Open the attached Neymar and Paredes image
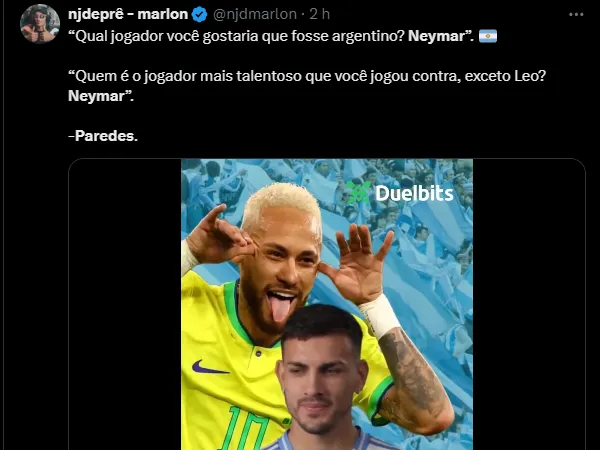Image resolution: width=600 pixels, height=450 pixels. pos(326,304)
